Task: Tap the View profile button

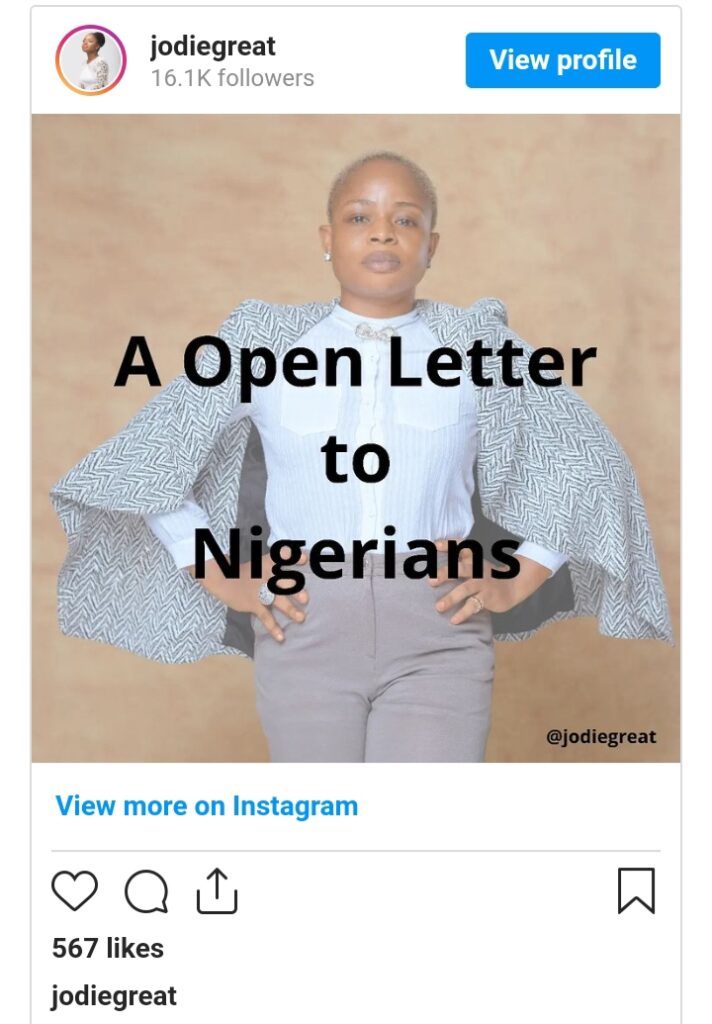Action: coord(562,60)
